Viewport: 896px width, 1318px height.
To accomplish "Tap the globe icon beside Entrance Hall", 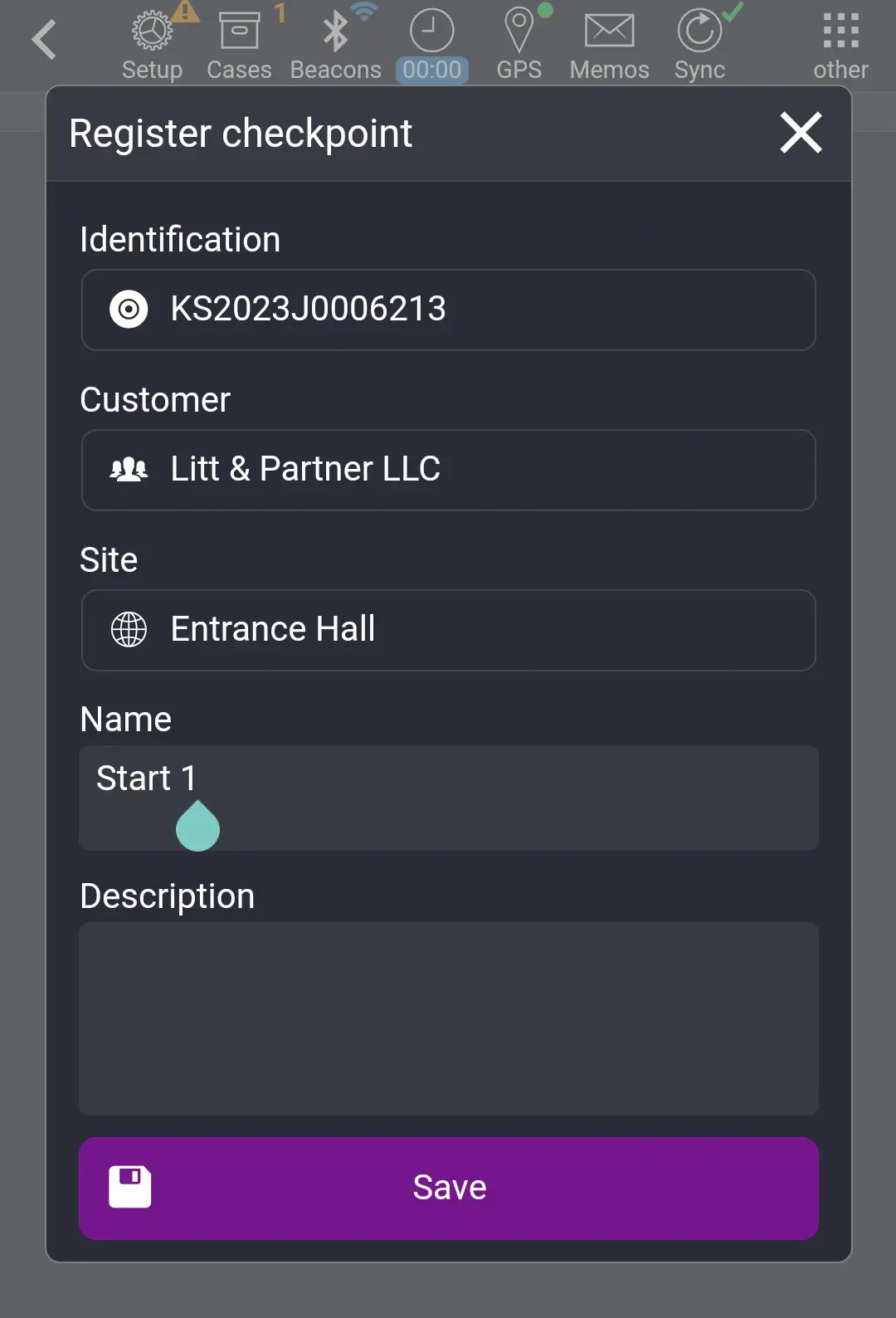I will (x=128, y=630).
